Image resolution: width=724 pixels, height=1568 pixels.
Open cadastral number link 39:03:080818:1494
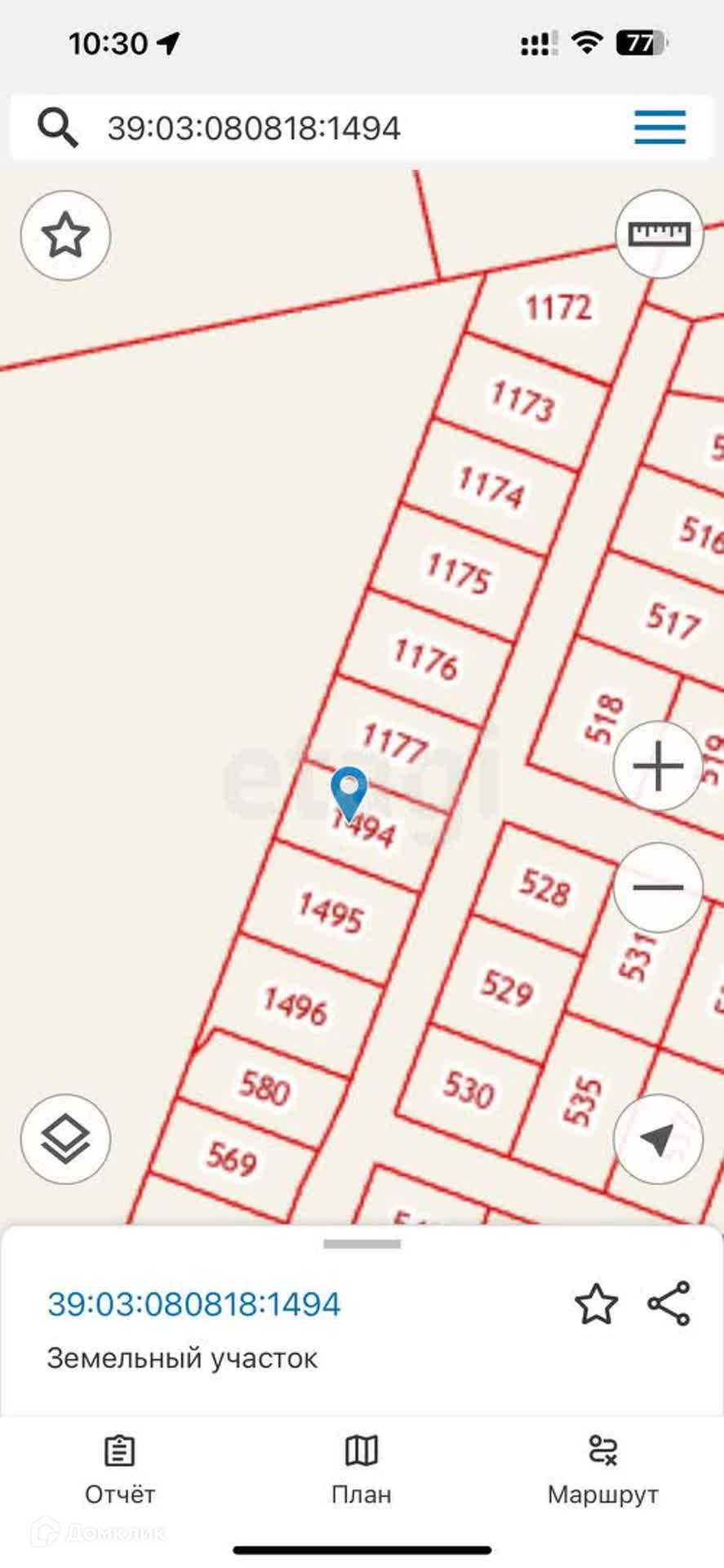[x=194, y=1304]
